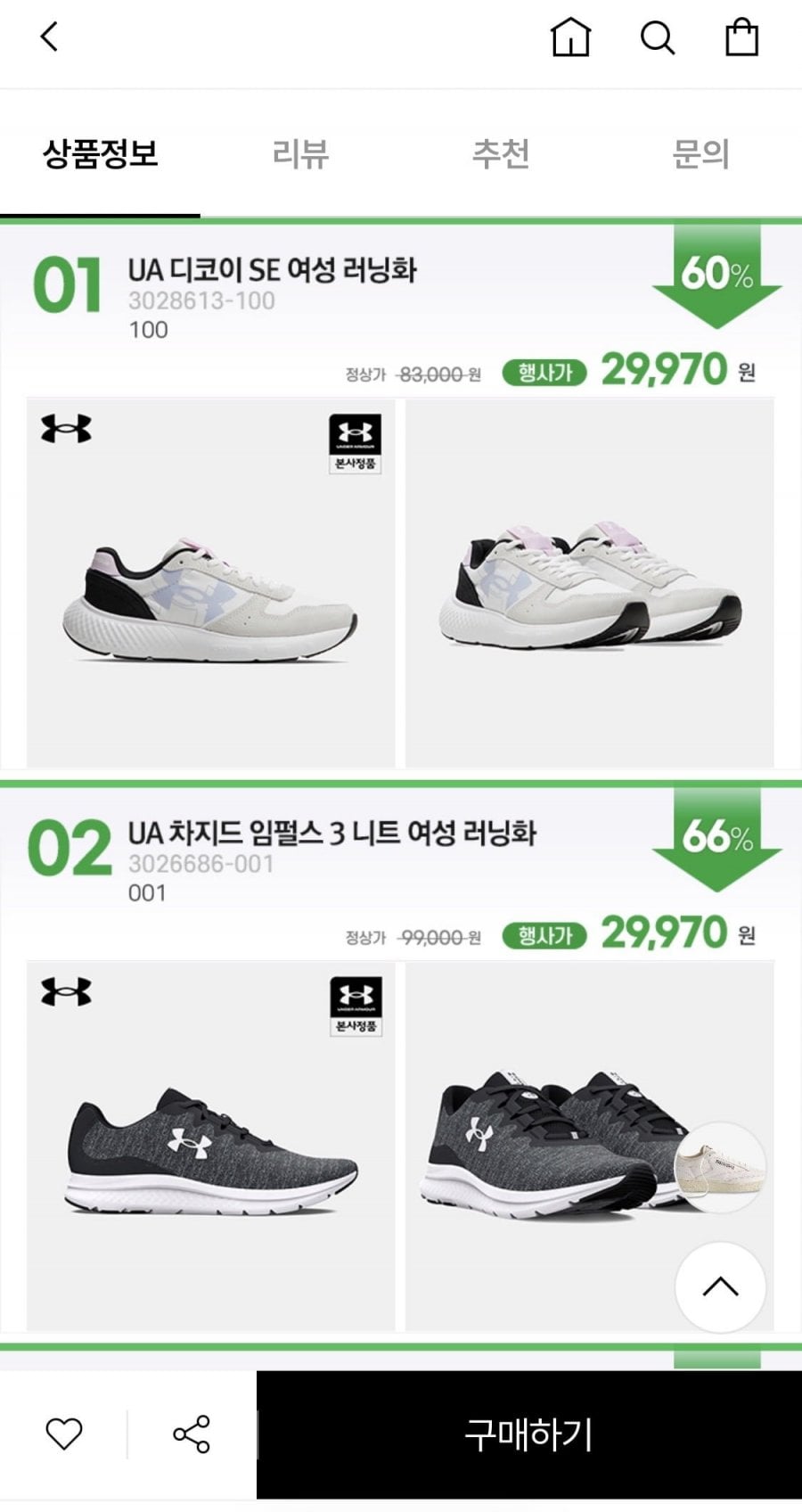The height and width of the screenshot is (1512, 802).
Task: Open the recently viewed shoe bubble
Action: click(x=720, y=1167)
